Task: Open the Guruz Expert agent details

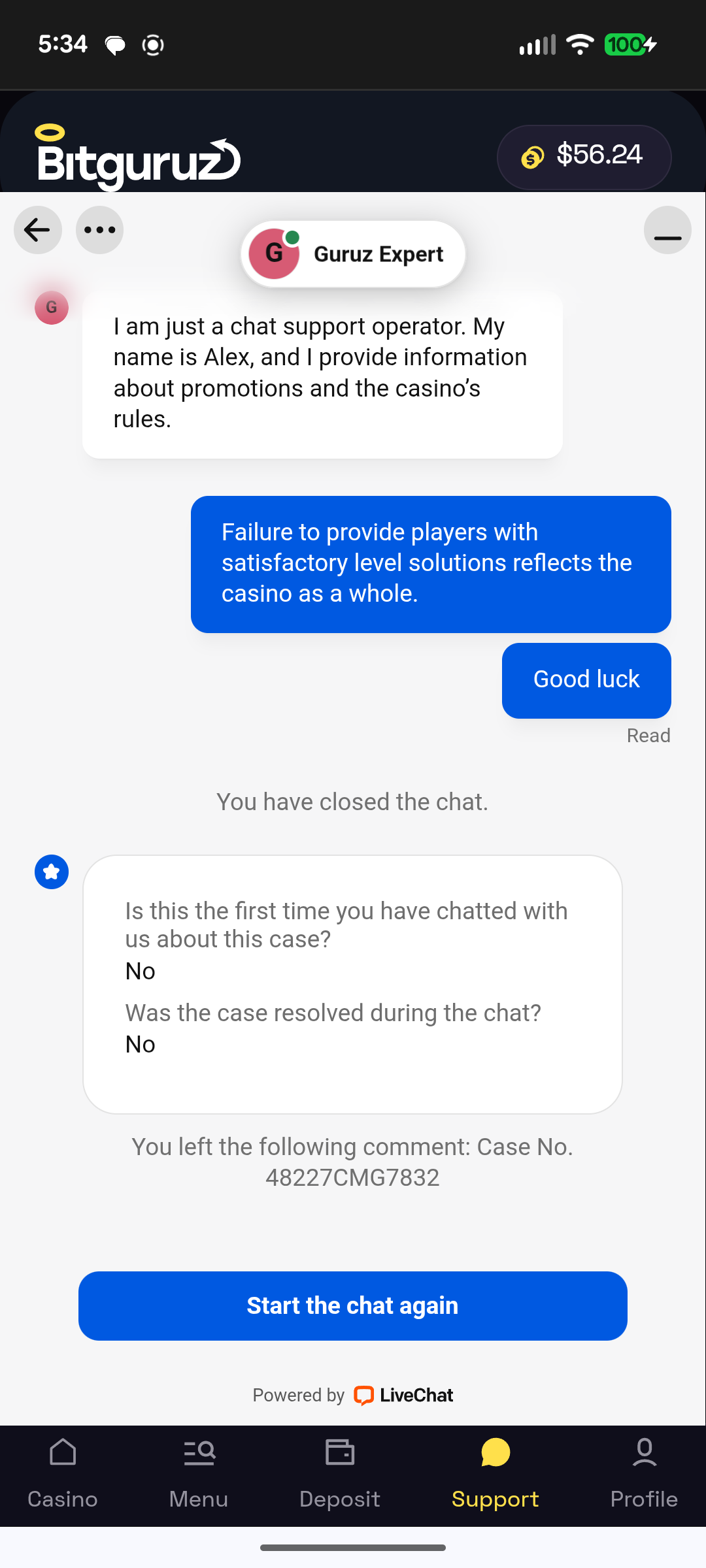Action: tap(353, 254)
